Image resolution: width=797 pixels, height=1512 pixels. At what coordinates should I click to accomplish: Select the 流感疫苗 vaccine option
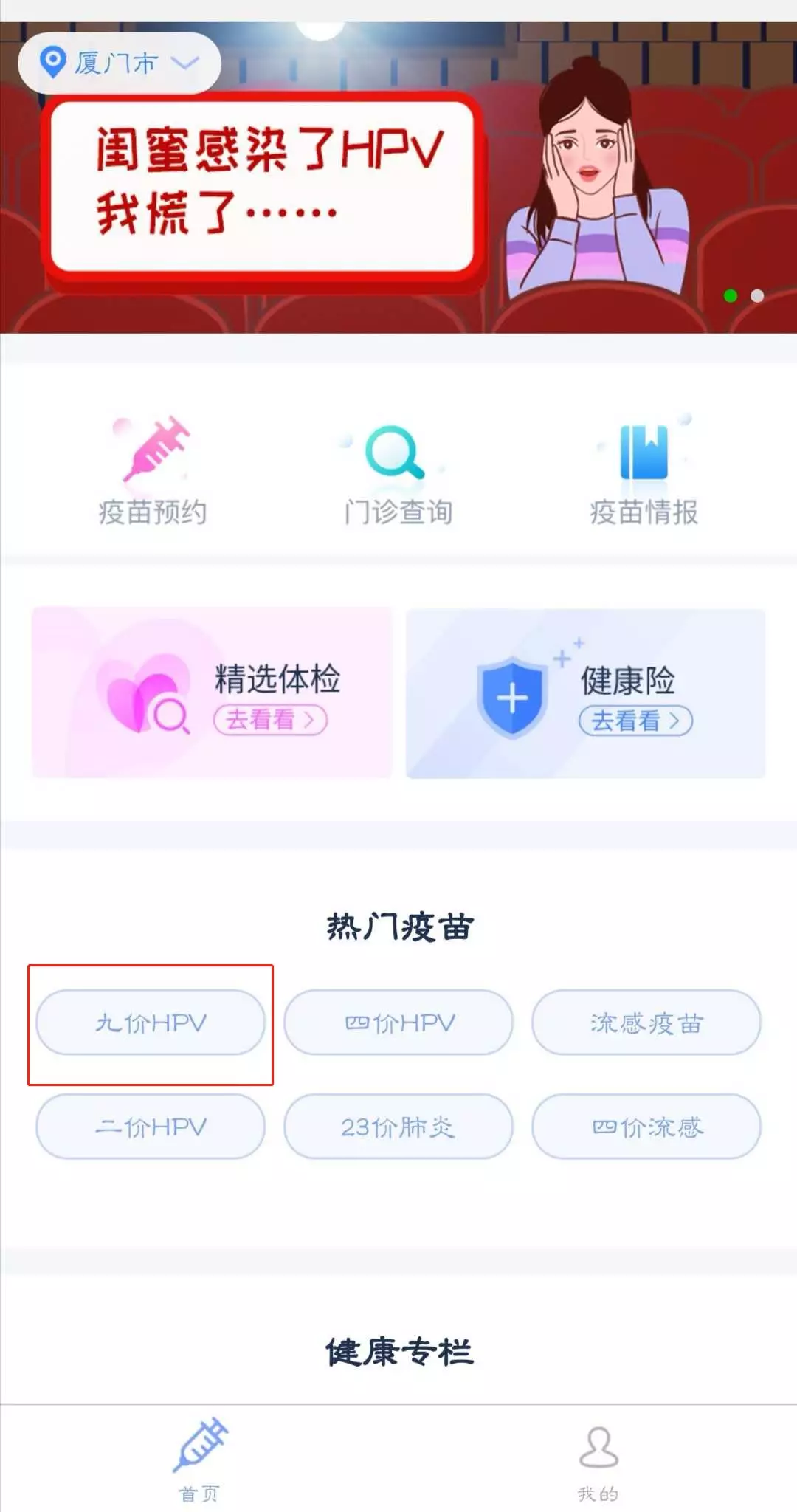(646, 1023)
